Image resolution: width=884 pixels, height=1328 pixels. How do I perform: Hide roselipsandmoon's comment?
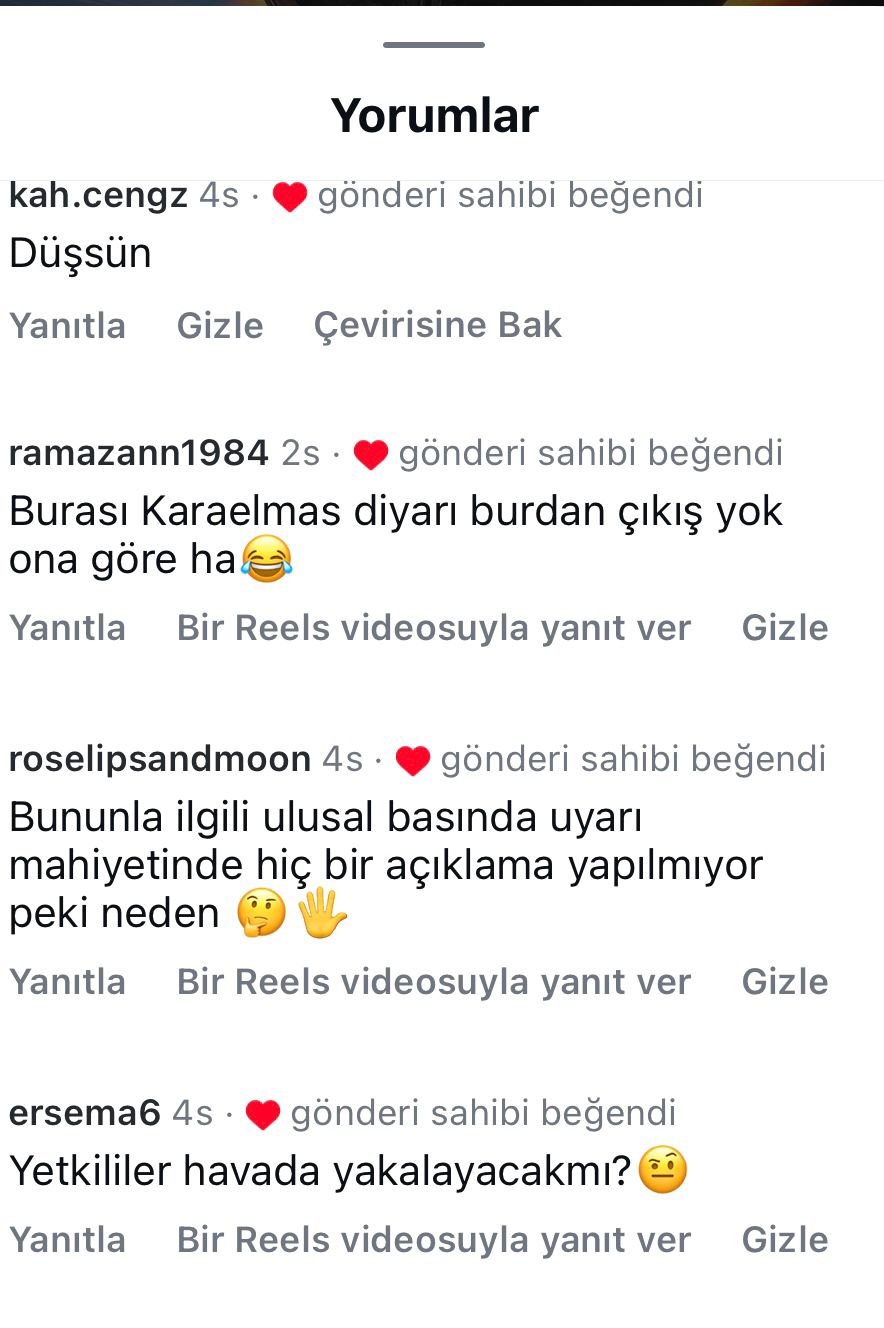[x=784, y=982]
